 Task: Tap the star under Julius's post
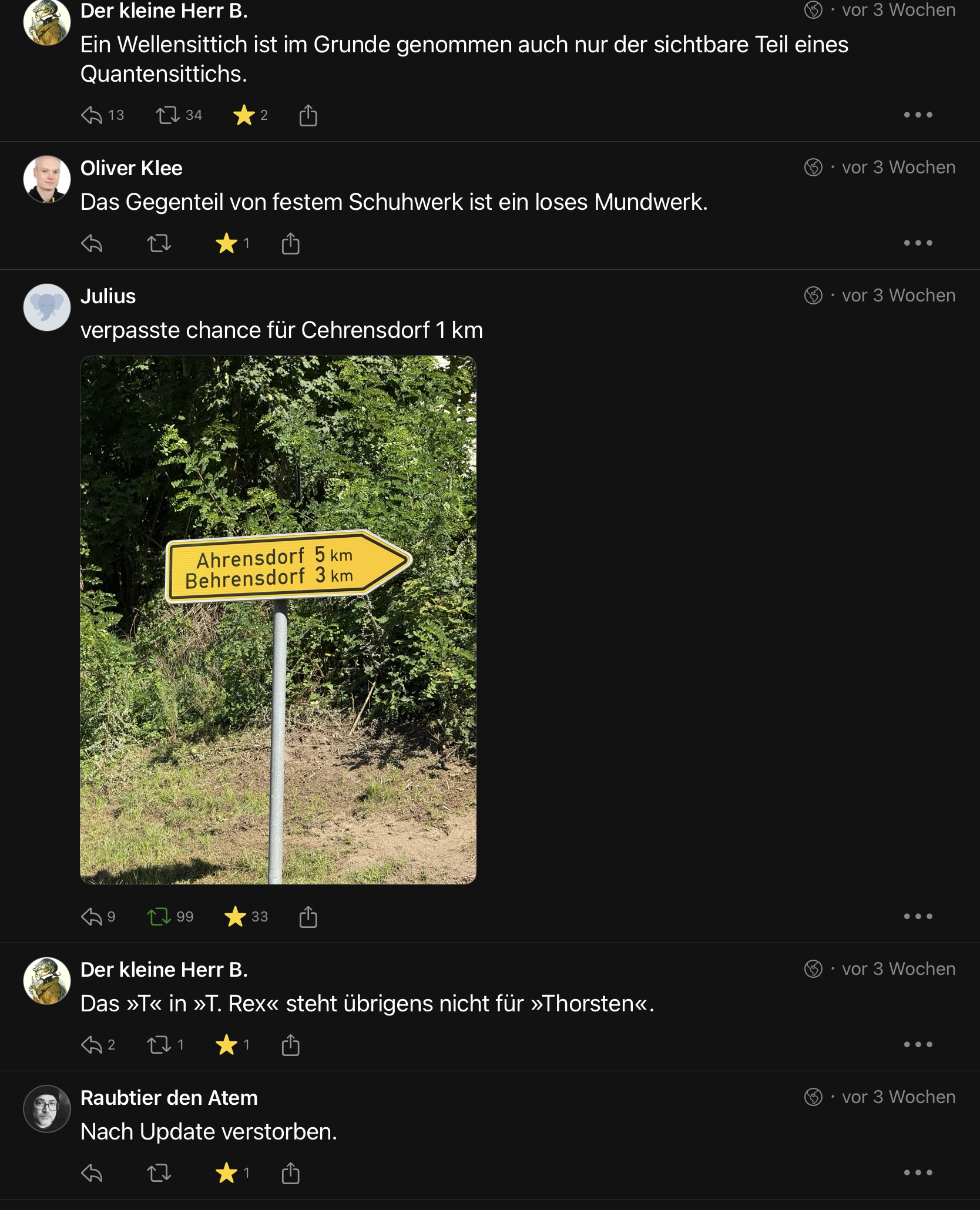click(235, 917)
